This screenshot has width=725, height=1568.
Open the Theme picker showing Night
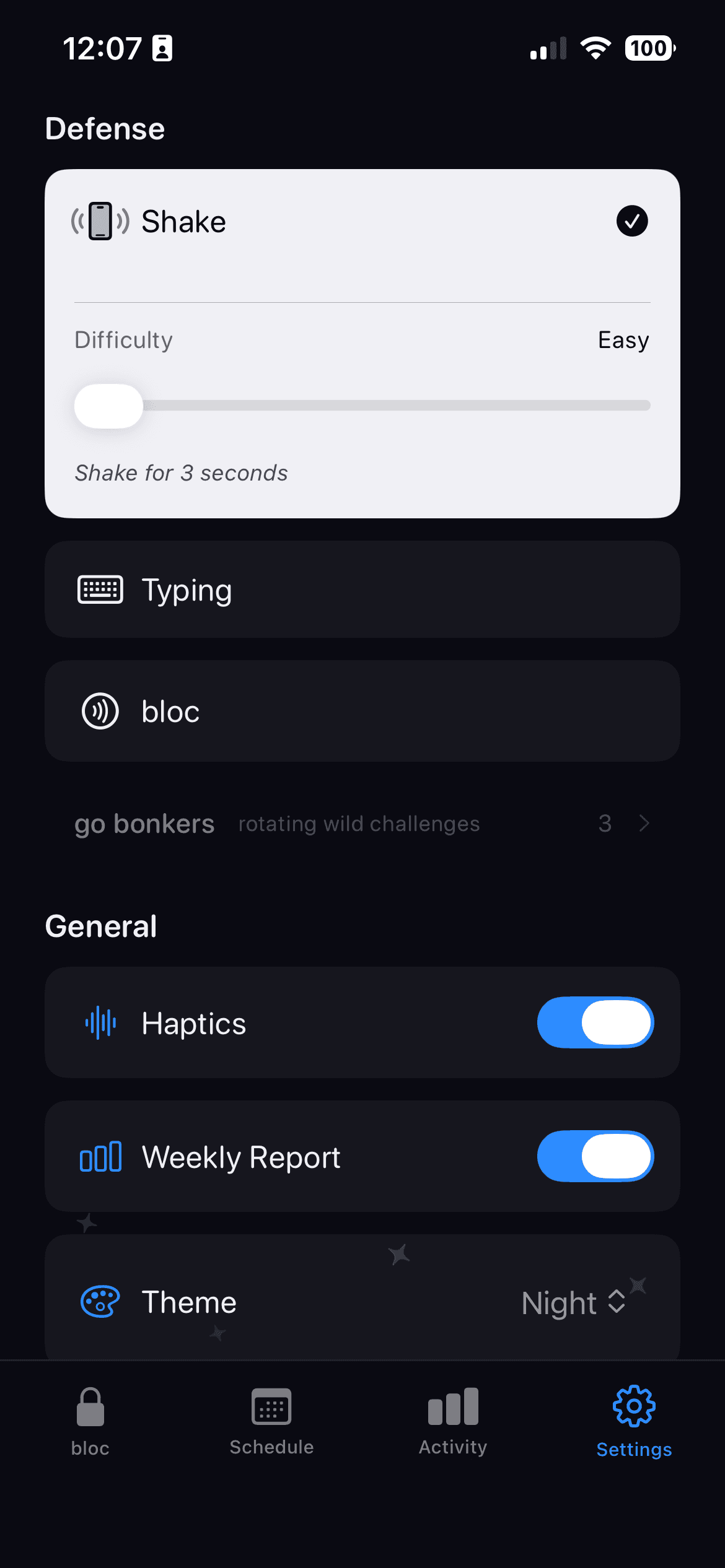[573, 1302]
